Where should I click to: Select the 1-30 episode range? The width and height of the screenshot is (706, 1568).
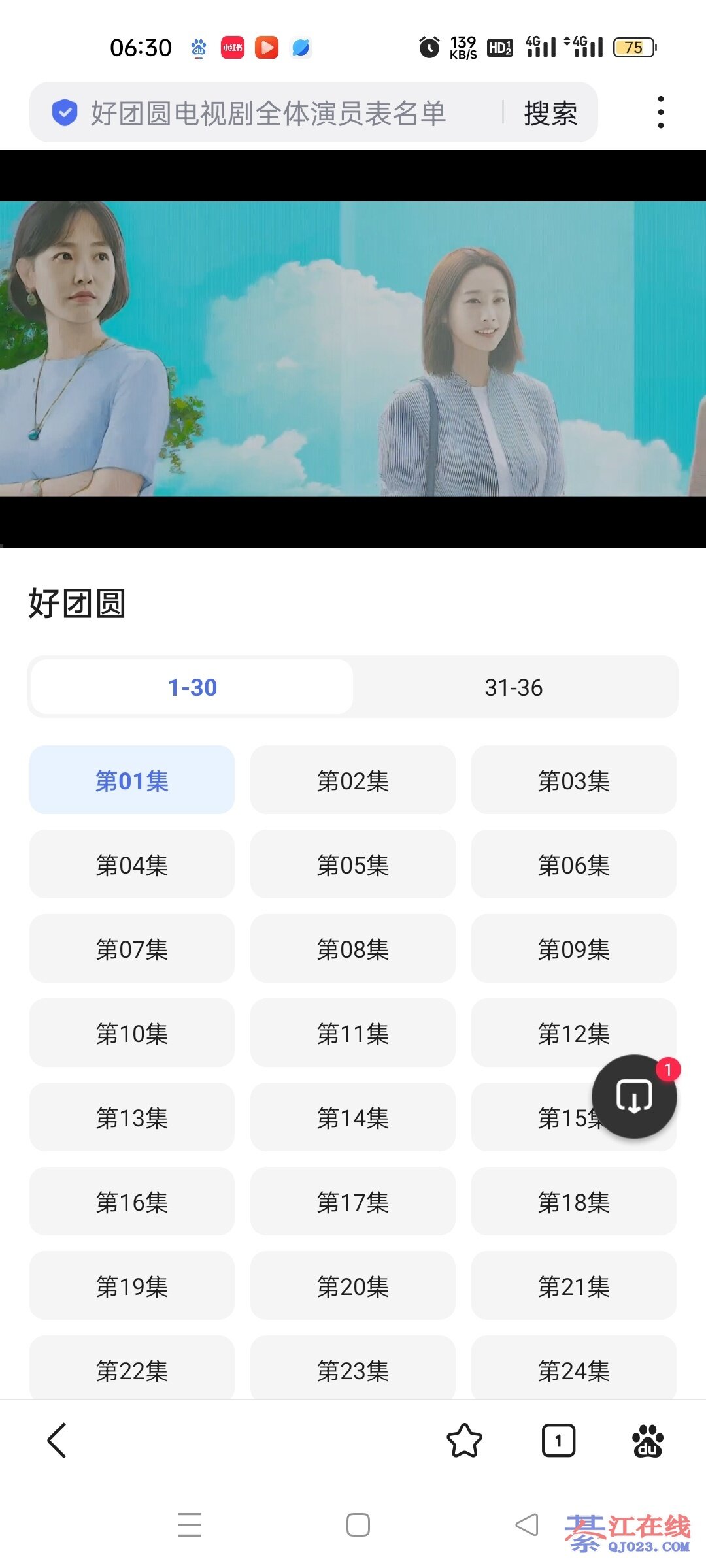coord(192,687)
